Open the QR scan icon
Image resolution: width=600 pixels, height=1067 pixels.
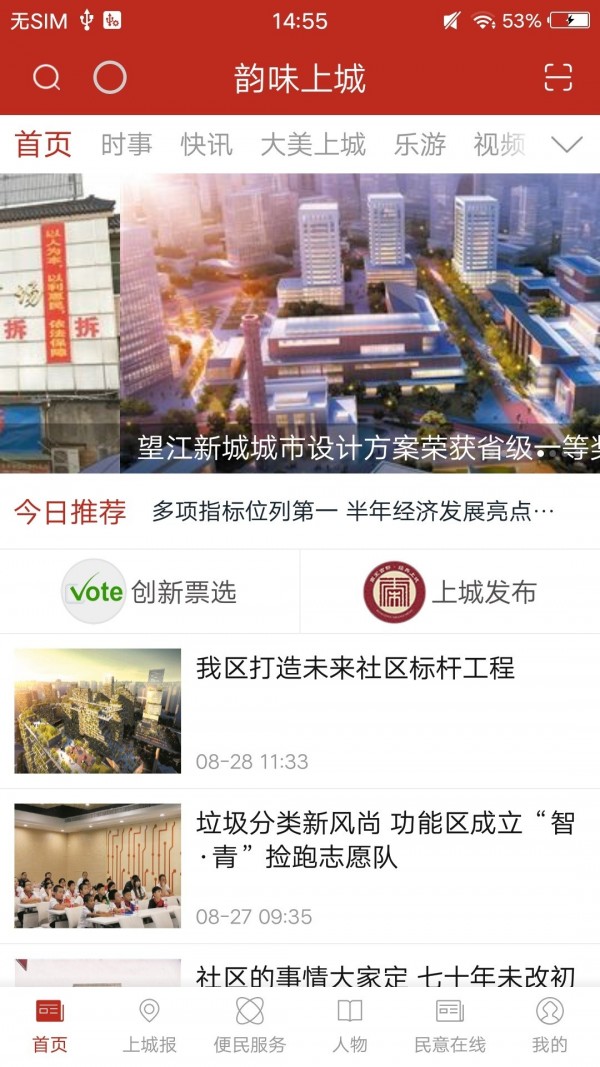click(x=558, y=78)
